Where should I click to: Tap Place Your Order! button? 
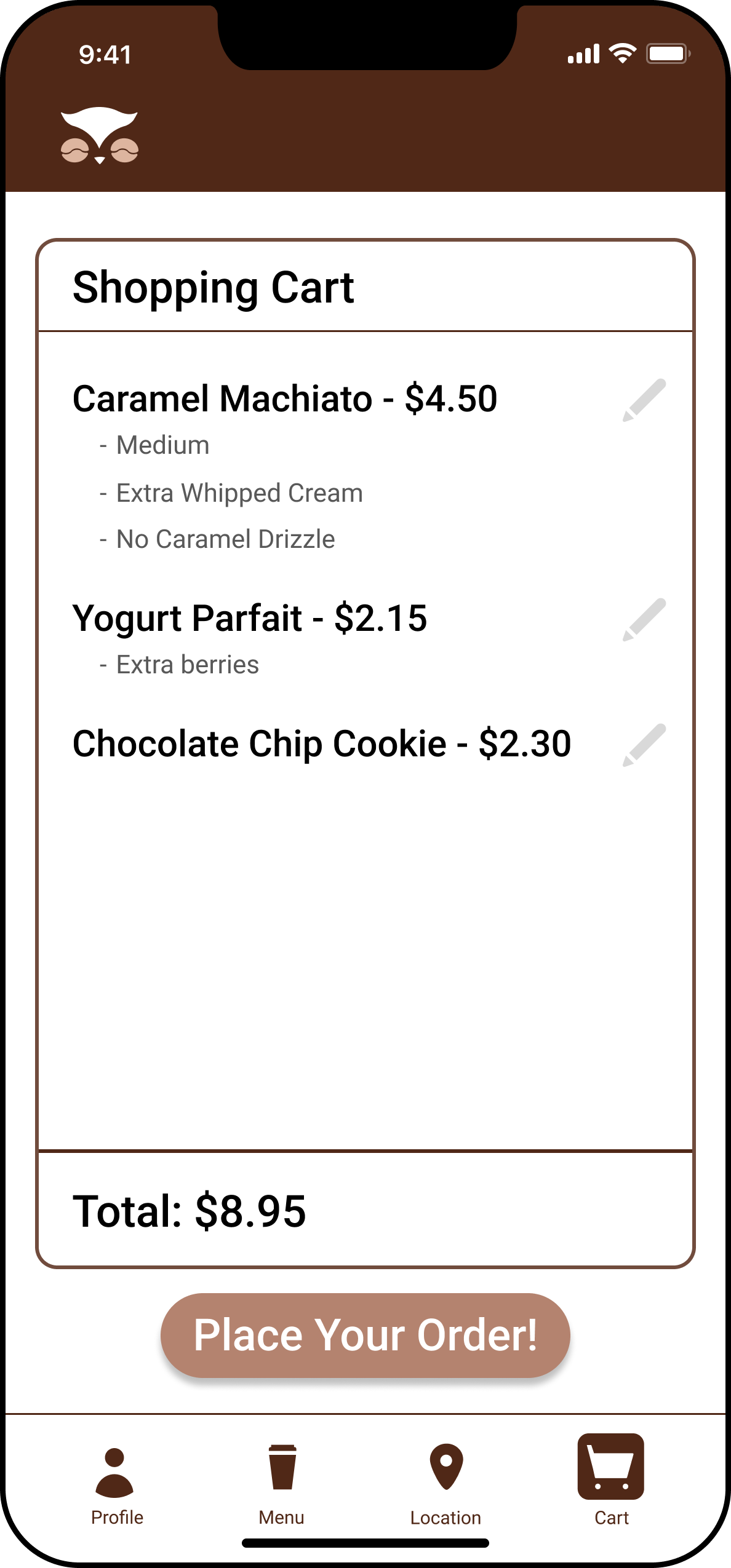(x=365, y=1335)
